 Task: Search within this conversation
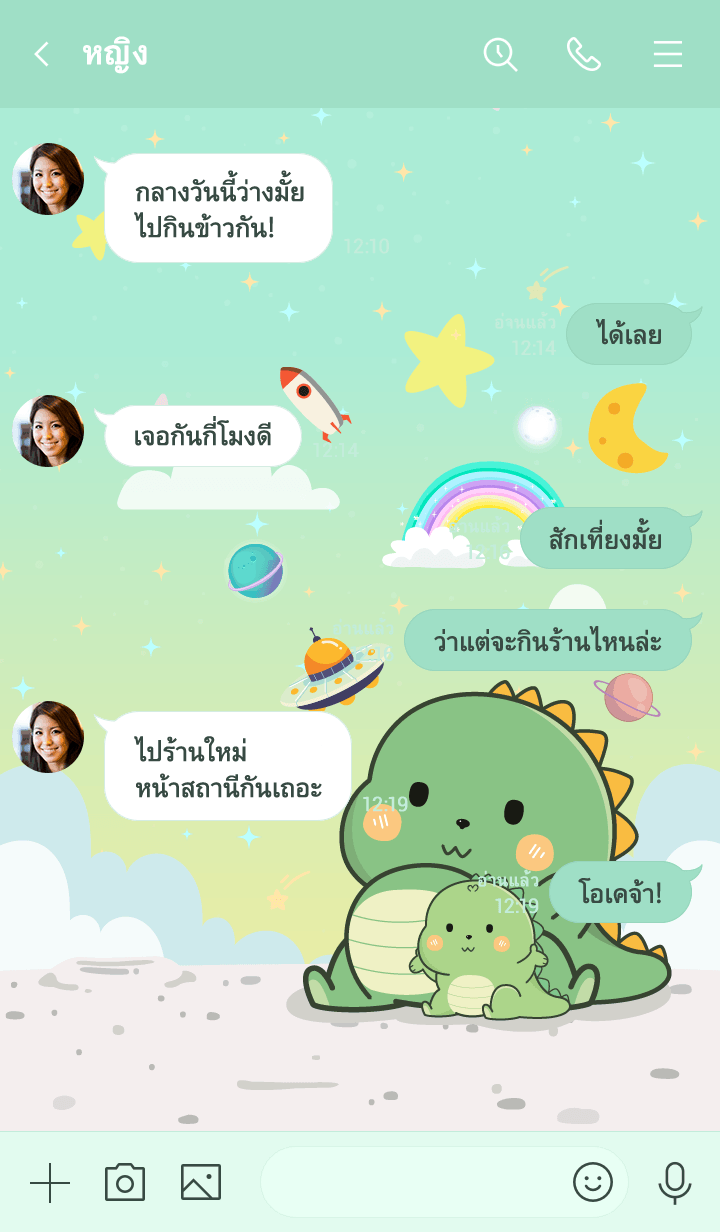click(500, 54)
